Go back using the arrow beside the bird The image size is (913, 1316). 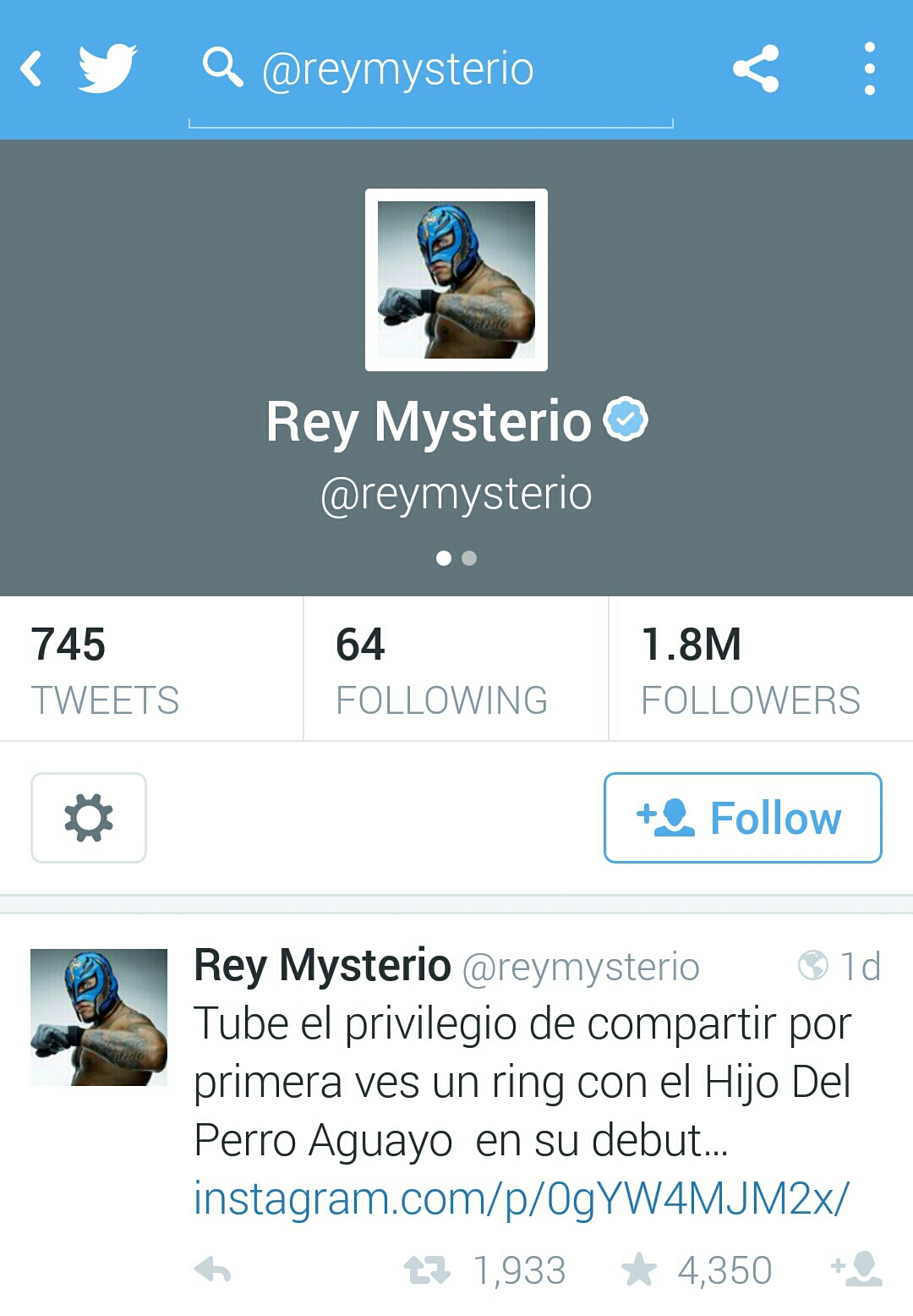click(x=32, y=69)
